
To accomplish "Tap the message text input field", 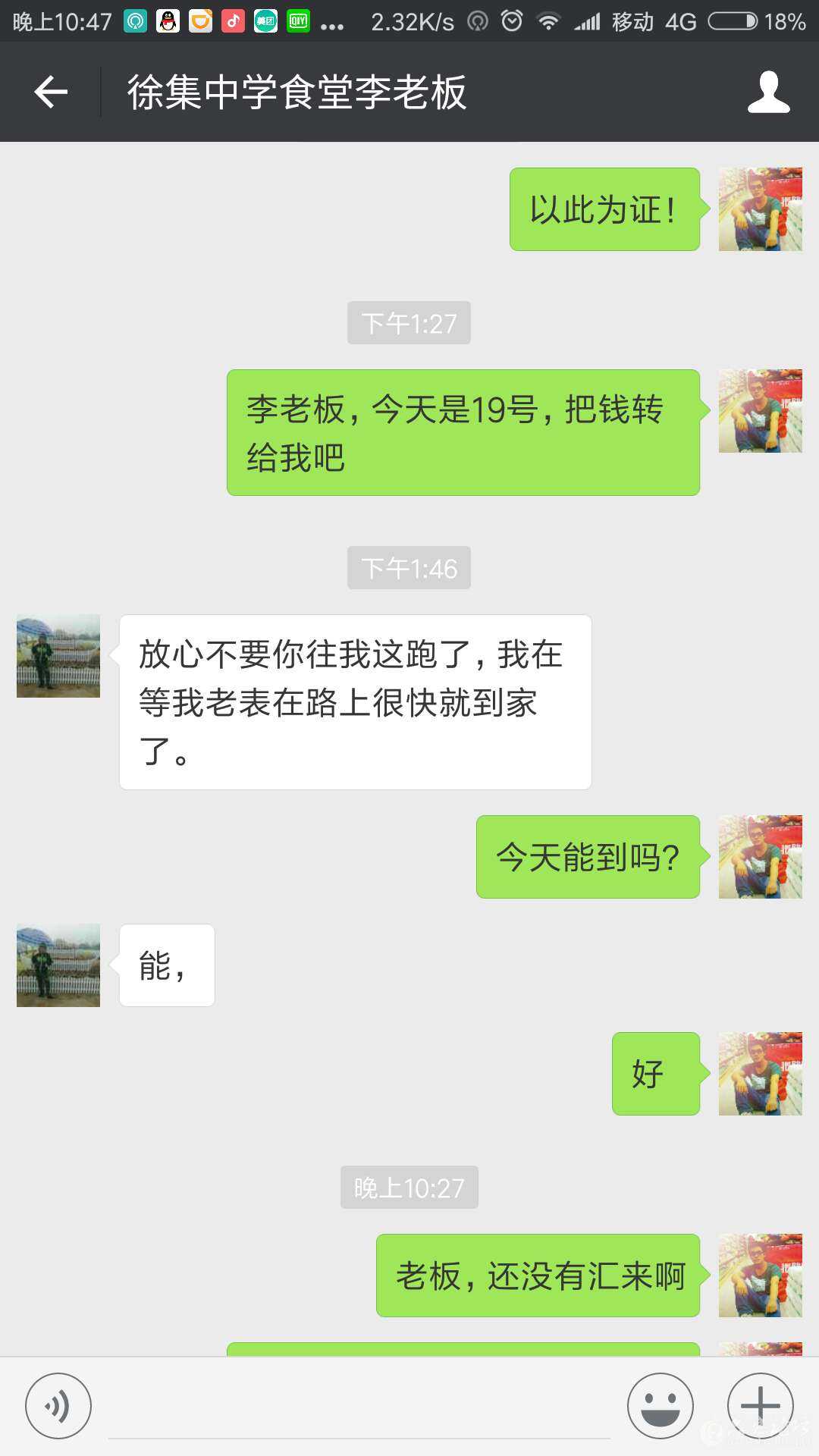I will tap(359, 1407).
